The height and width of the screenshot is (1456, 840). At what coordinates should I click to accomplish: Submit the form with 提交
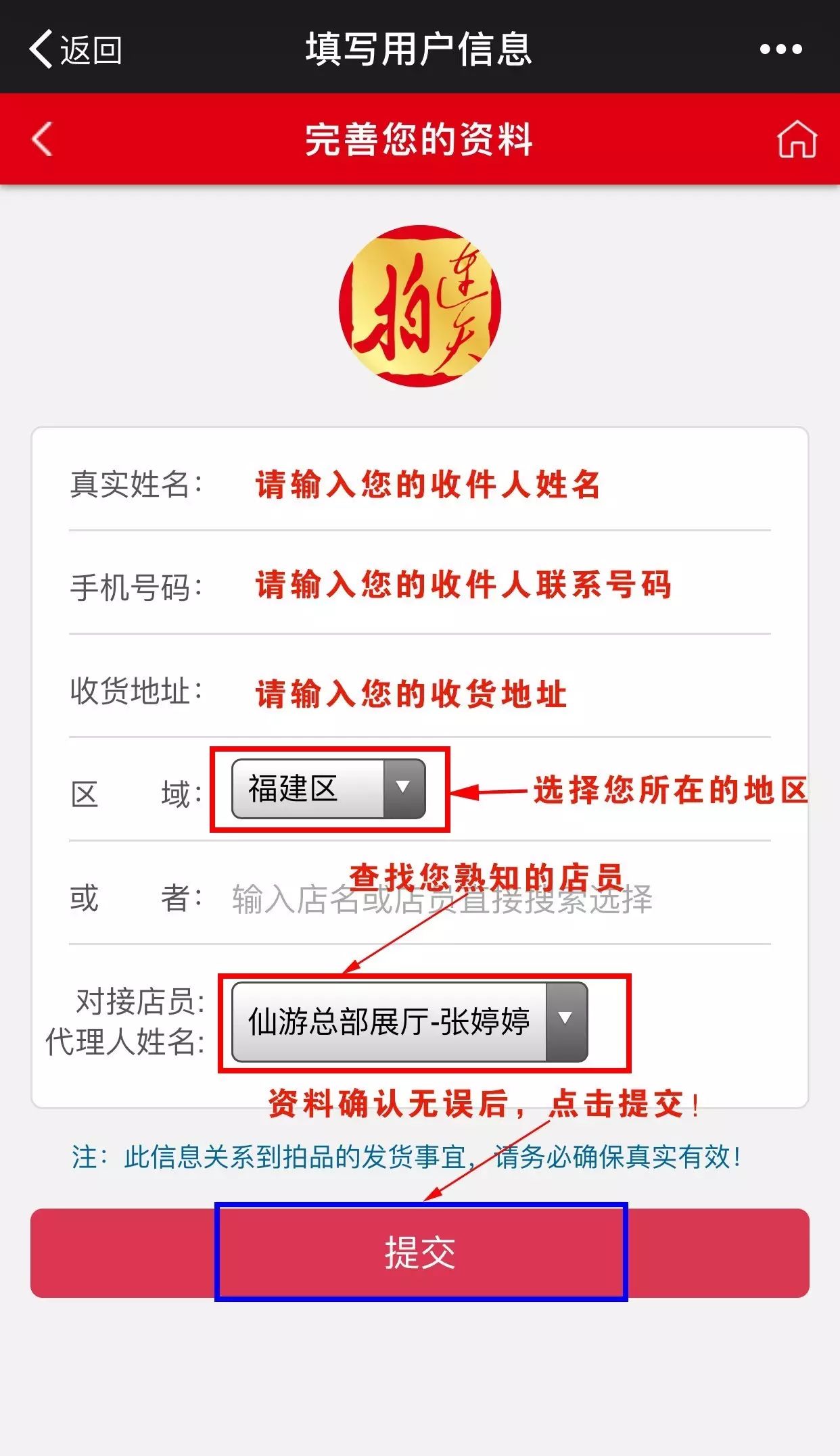(419, 1253)
